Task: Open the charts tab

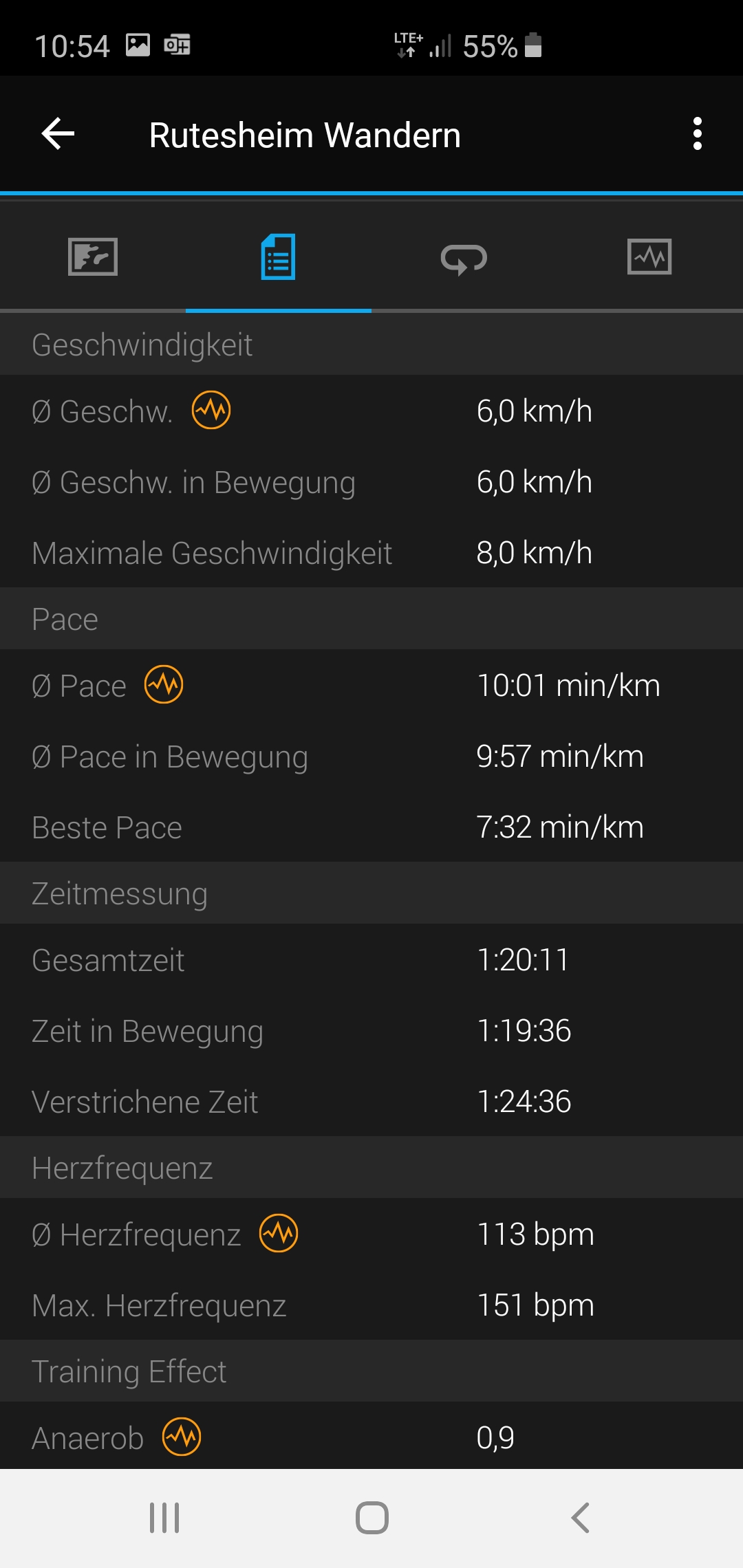Action: [x=649, y=257]
